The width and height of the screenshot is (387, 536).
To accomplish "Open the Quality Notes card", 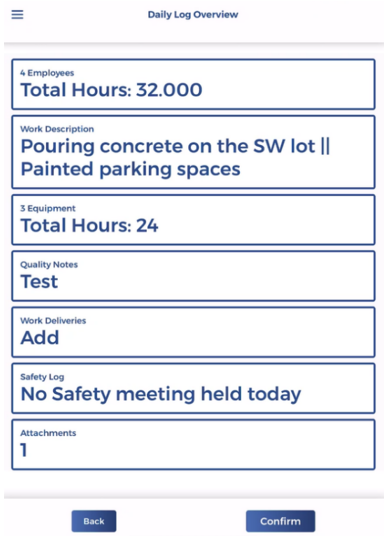I will point(194,276).
